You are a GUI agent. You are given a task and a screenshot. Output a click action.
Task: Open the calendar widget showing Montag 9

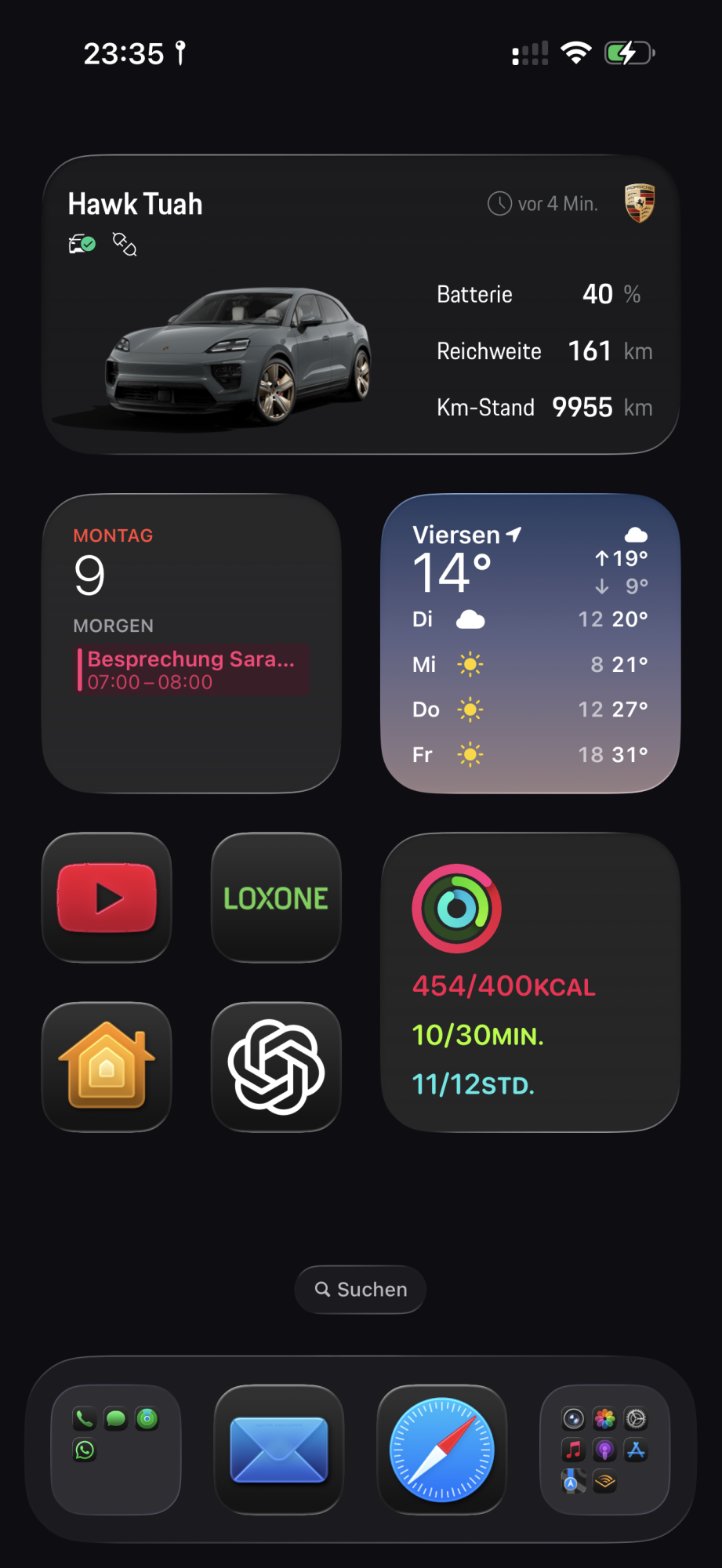191,643
